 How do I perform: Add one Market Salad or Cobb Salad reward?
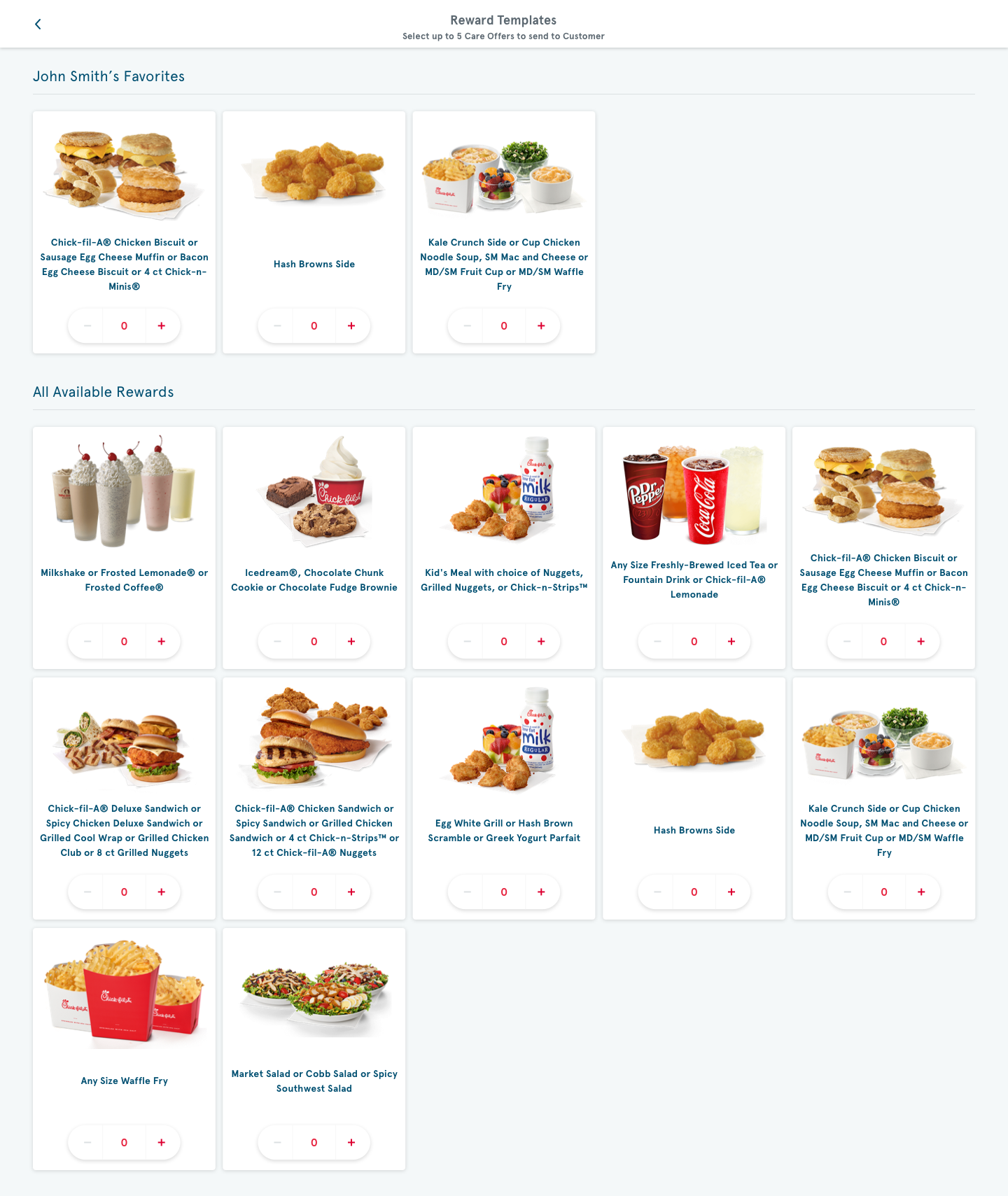pyautogui.click(x=351, y=1143)
